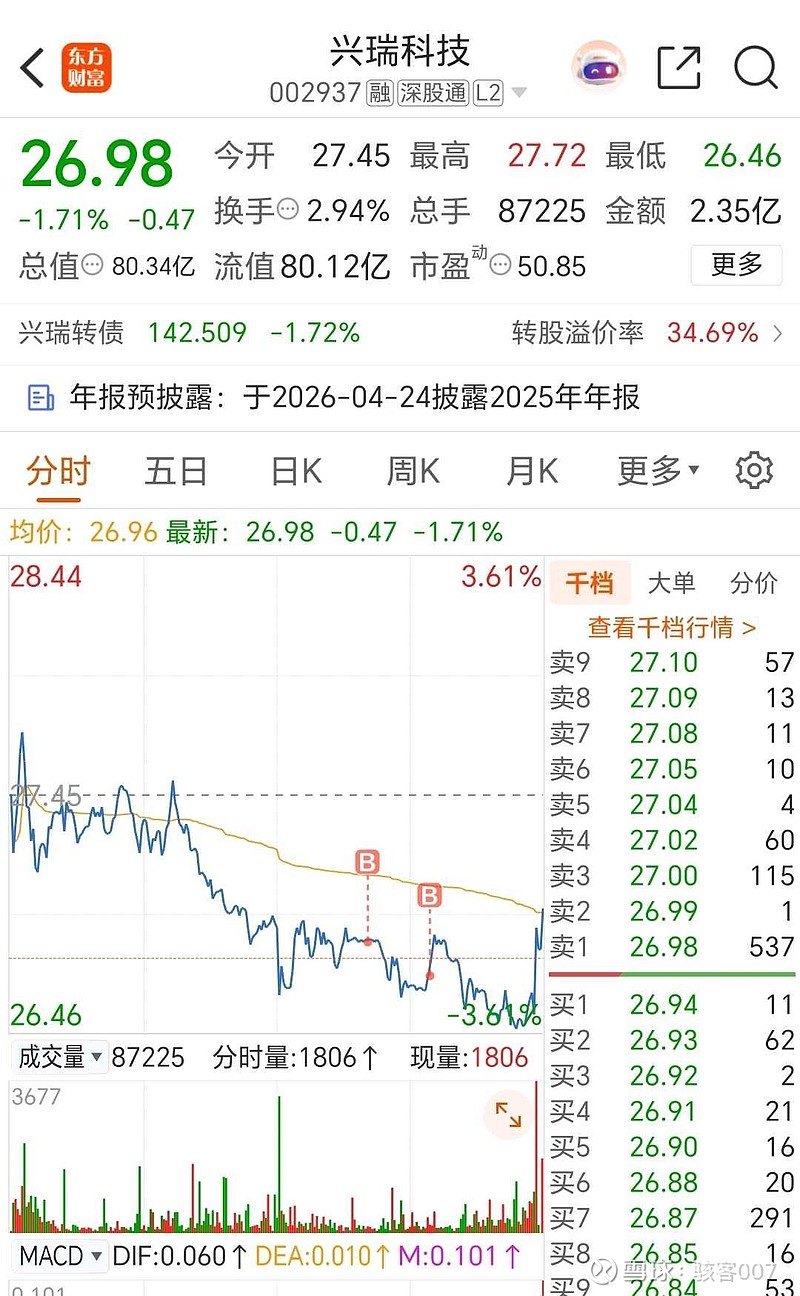Open 查看千档行情 link
800x1296 pixels.
pos(671,627)
